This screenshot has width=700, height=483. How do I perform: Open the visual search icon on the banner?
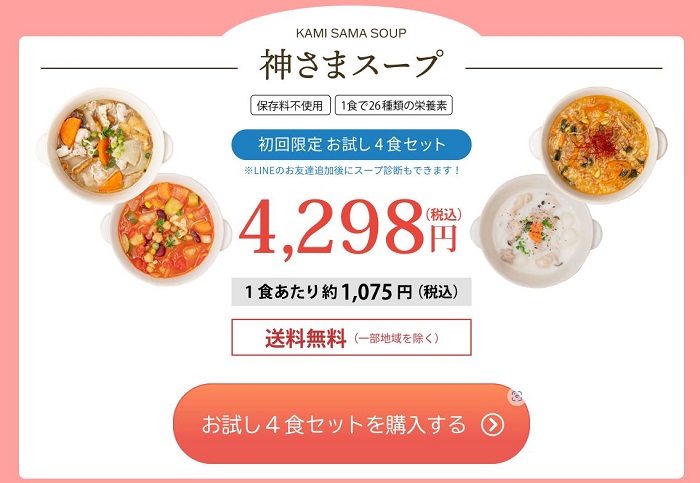pos(516,397)
